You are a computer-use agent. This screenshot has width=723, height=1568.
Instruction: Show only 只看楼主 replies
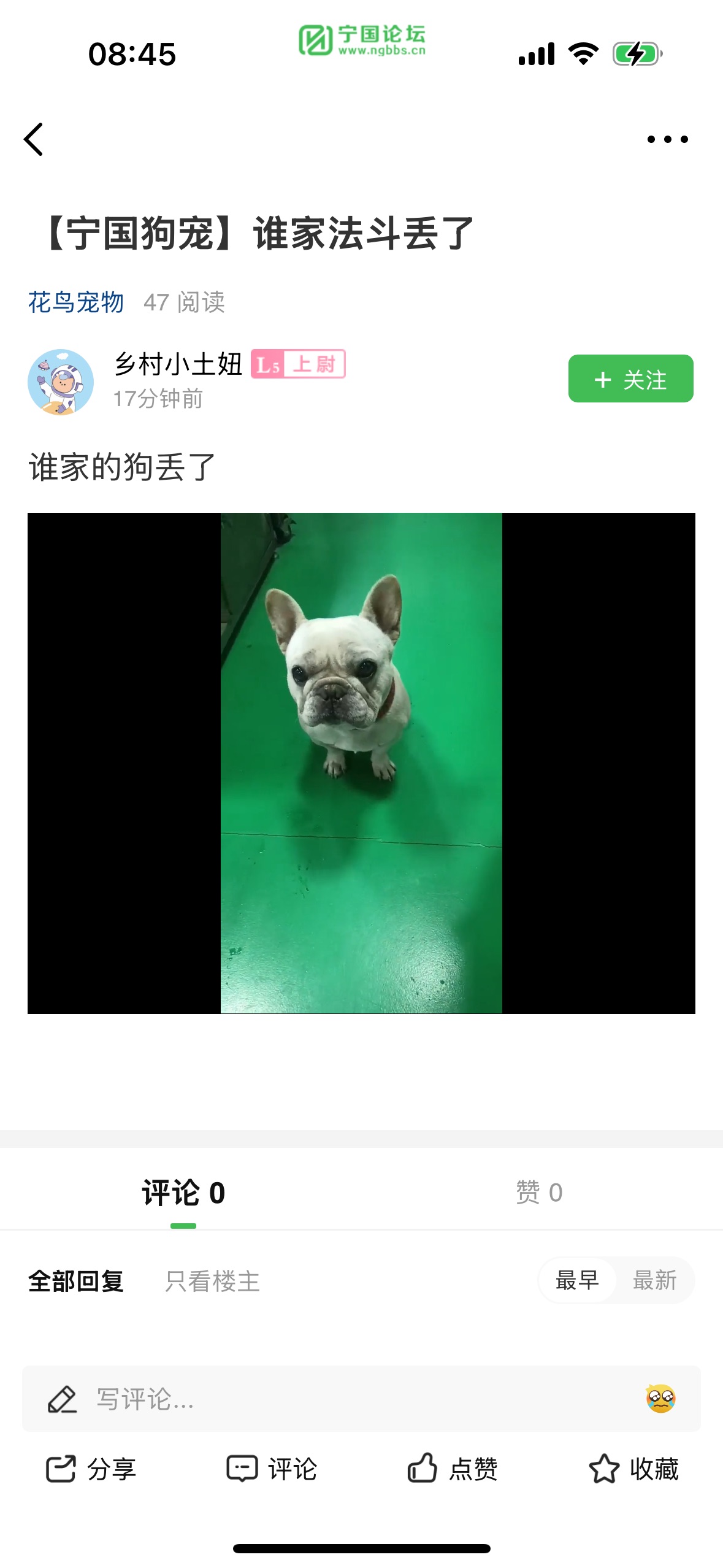click(212, 1282)
